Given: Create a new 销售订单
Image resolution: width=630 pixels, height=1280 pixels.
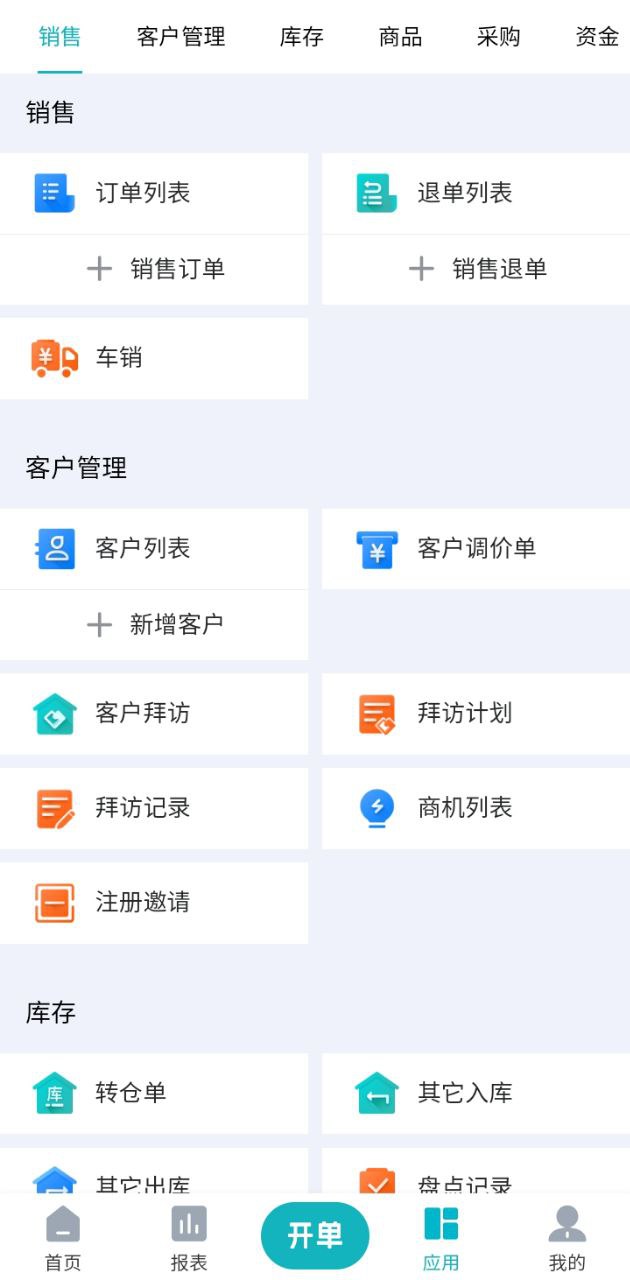Looking at the screenshot, I should click(x=155, y=269).
